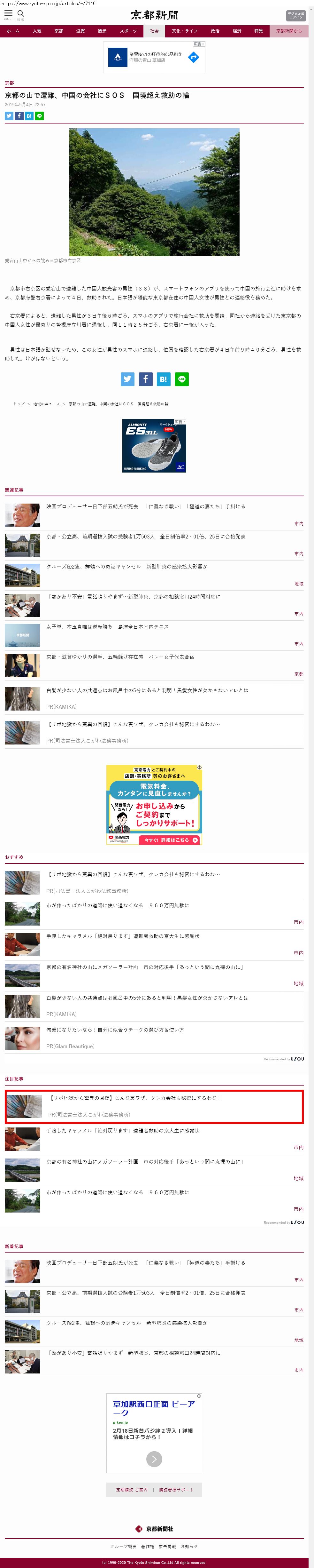Read クルーズ船2隻 舞鶴 article in 関連記事
The image size is (314, 1568).
pyautogui.click(x=126, y=567)
